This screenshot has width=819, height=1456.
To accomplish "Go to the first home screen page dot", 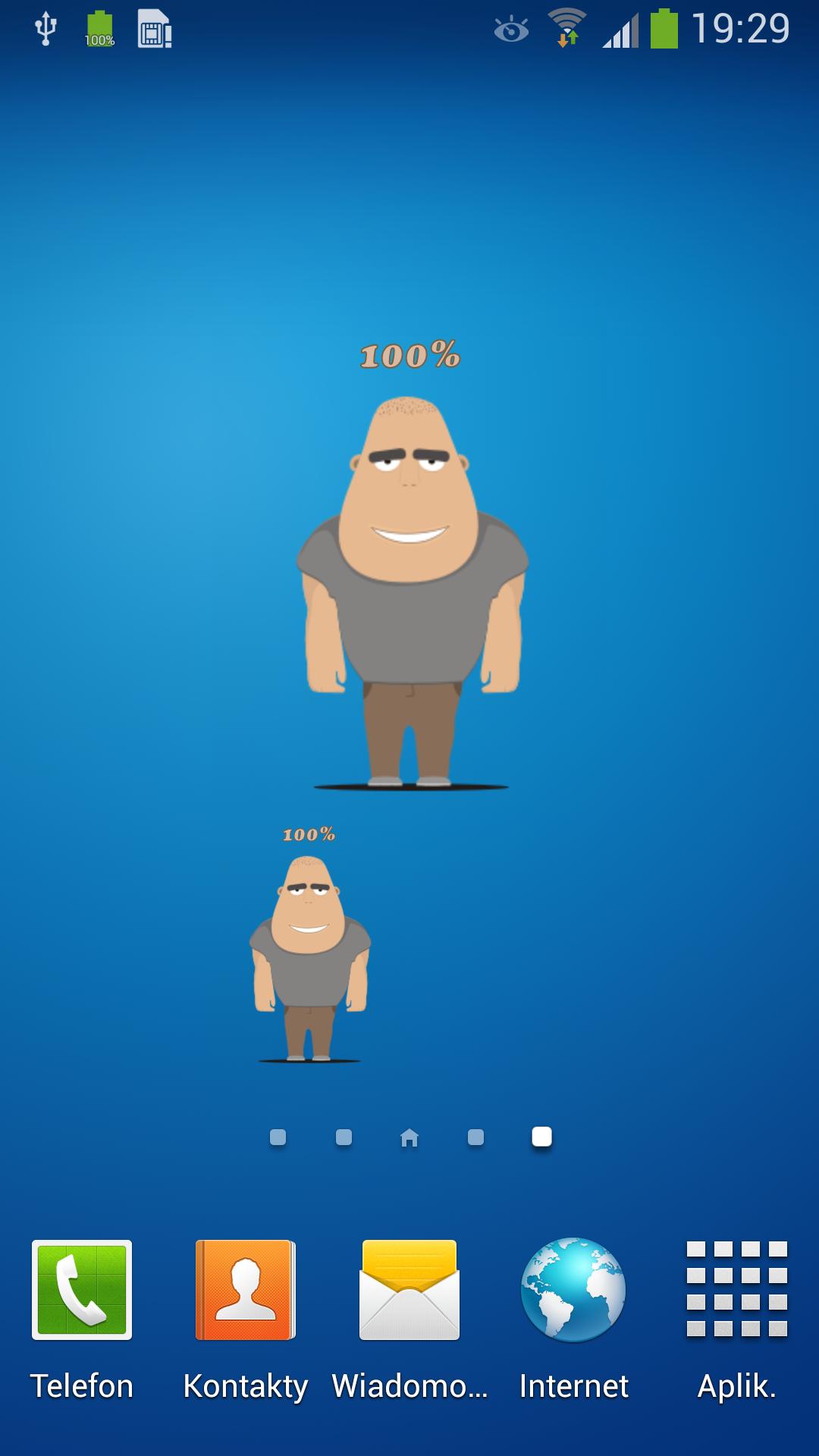I will pos(278,1137).
